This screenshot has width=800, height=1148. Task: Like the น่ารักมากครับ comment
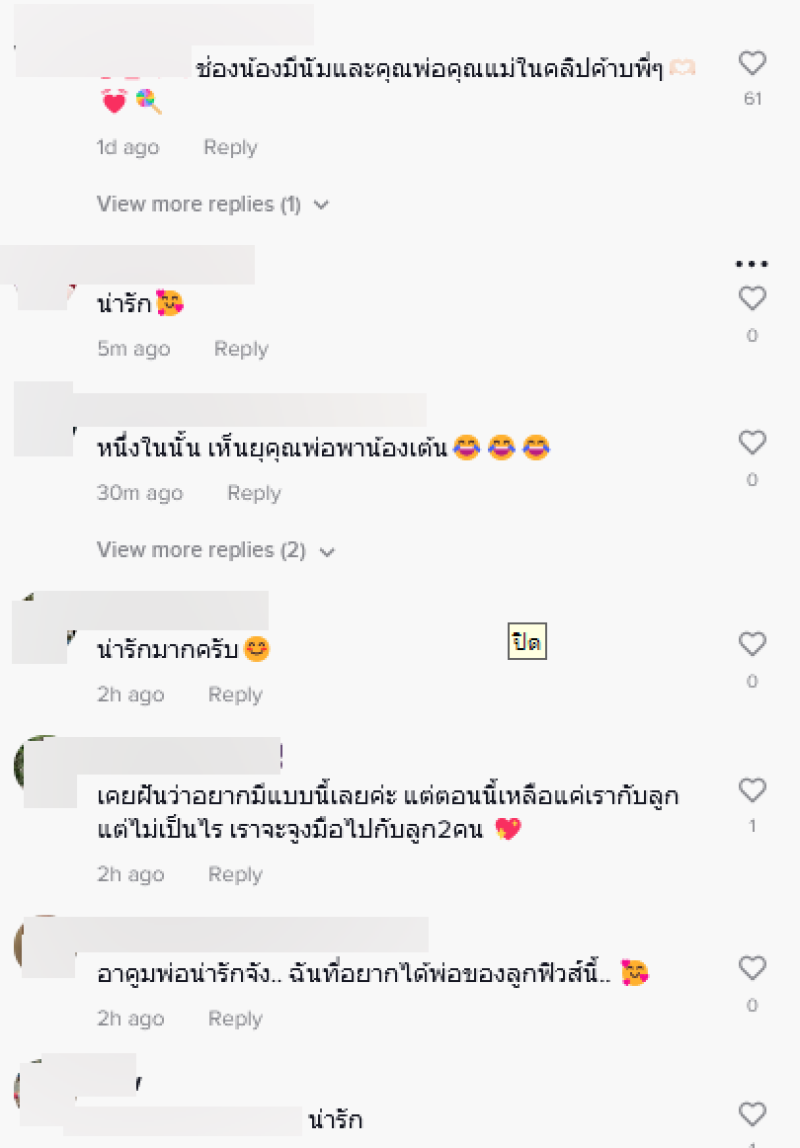pyautogui.click(x=752, y=645)
